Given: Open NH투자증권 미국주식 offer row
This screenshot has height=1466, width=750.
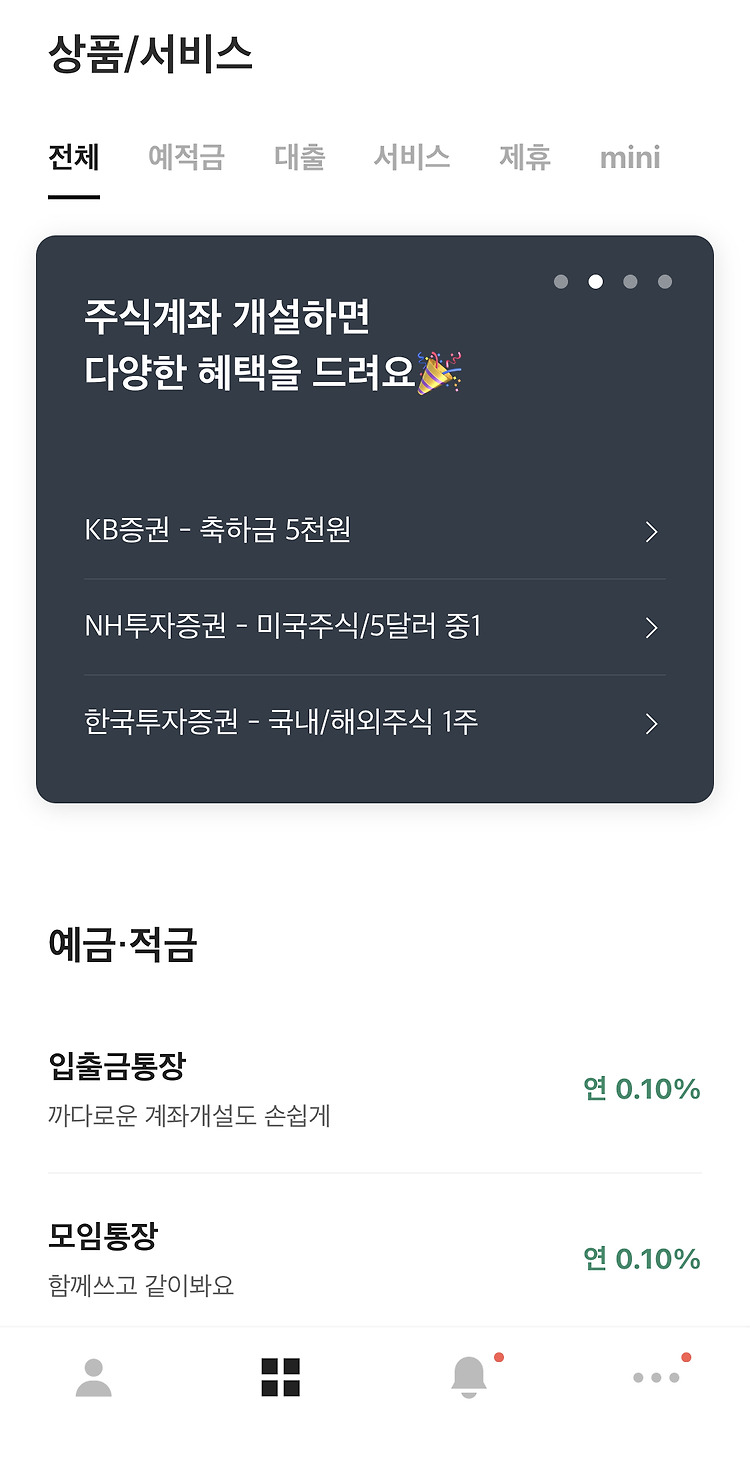Looking at the screenshot, I should pos(375,627).
